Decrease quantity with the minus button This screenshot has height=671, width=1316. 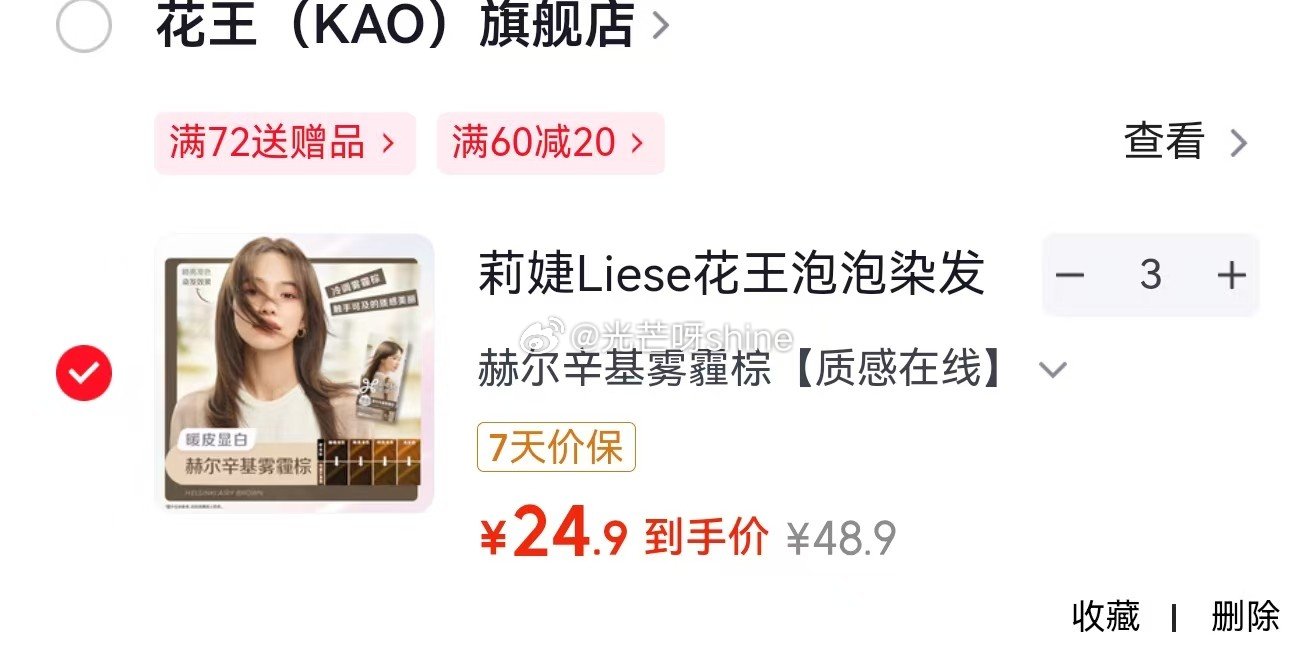click(1070, 275)
